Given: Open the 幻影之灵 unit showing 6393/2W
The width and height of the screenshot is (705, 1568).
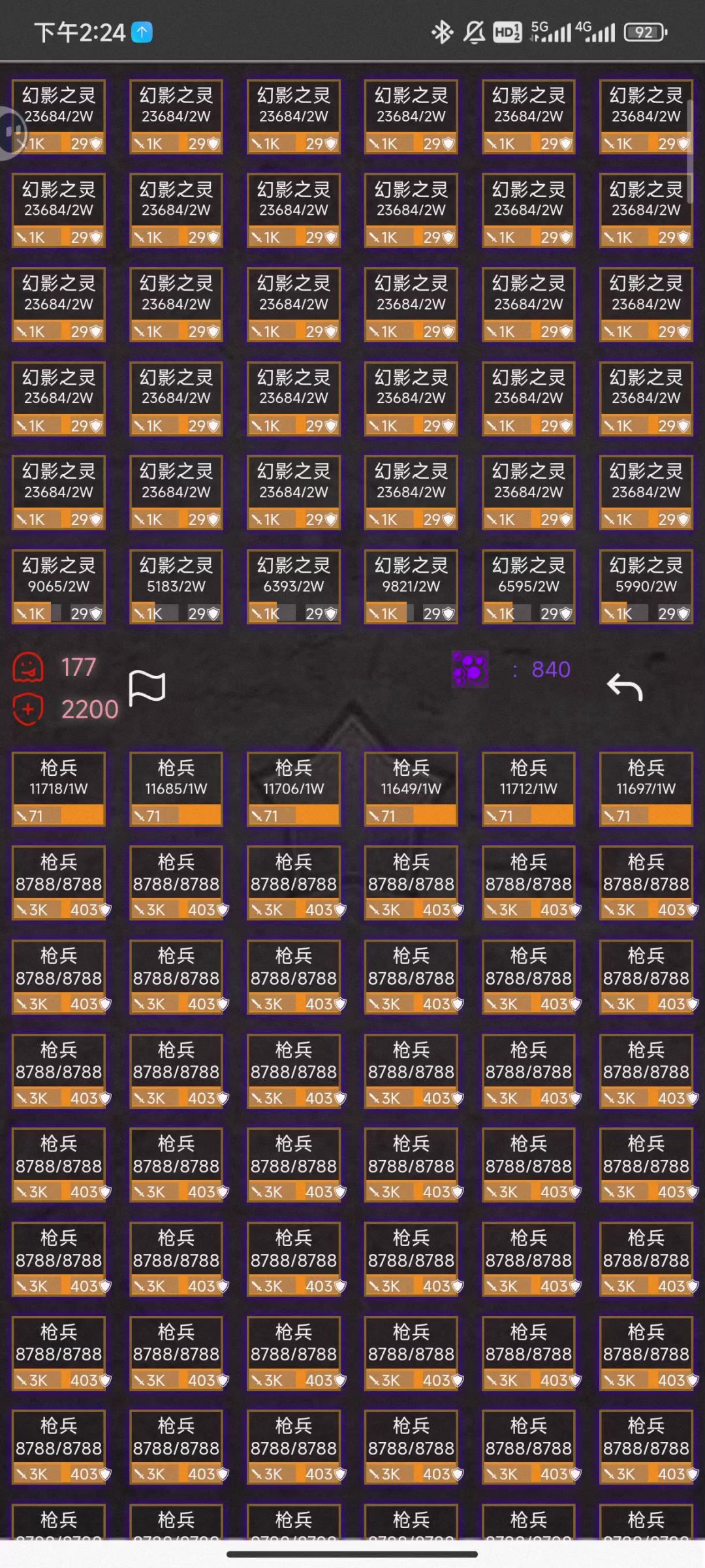Looking at the screenshot, I should [294, 586].
